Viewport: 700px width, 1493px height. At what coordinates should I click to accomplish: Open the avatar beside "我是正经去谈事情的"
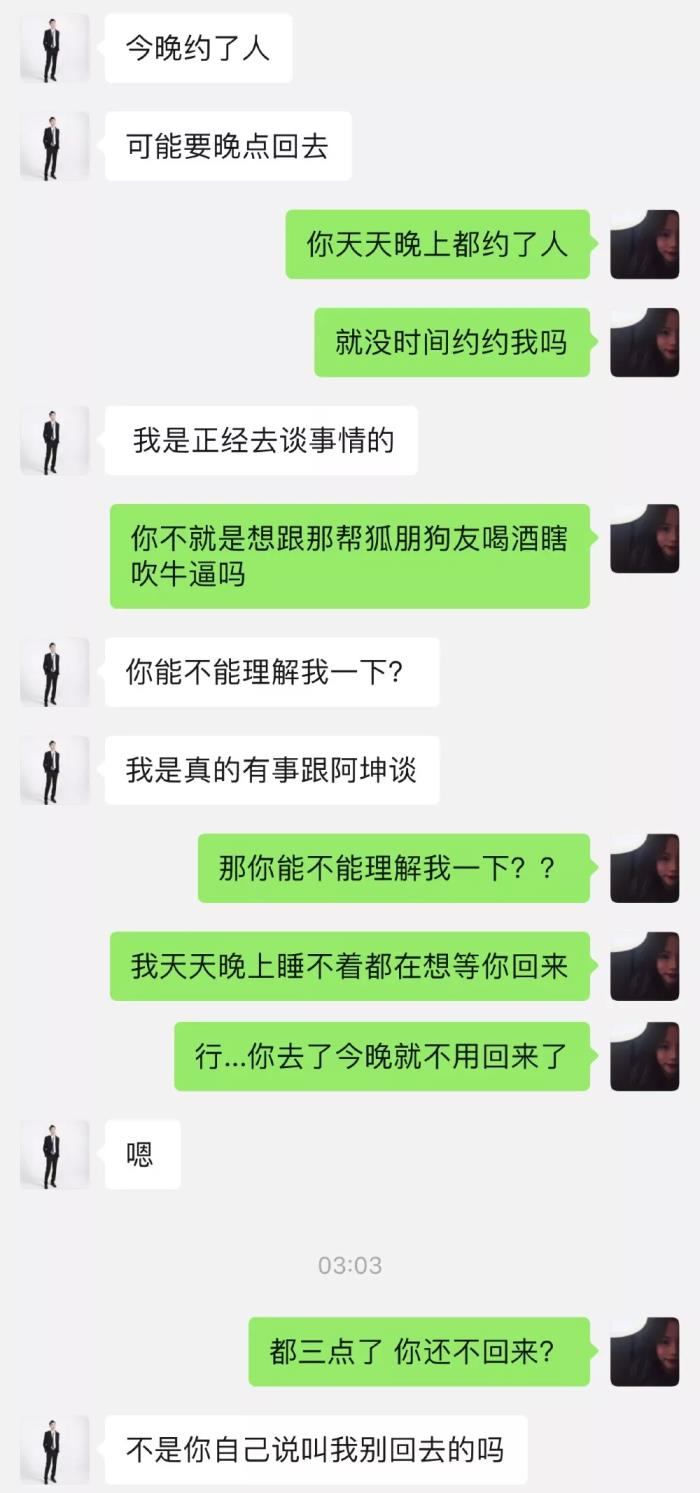(x=54, y=440)
